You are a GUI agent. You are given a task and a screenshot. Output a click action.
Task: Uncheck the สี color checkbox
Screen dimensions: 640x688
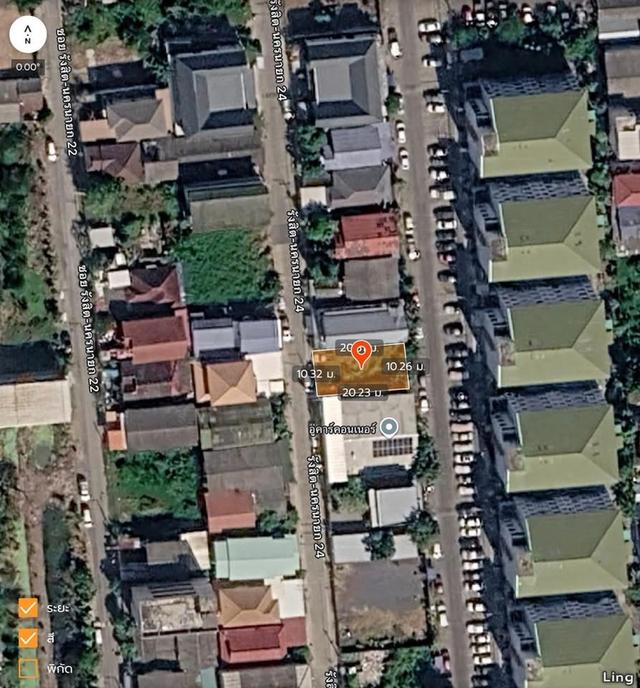tap(28, 637)
